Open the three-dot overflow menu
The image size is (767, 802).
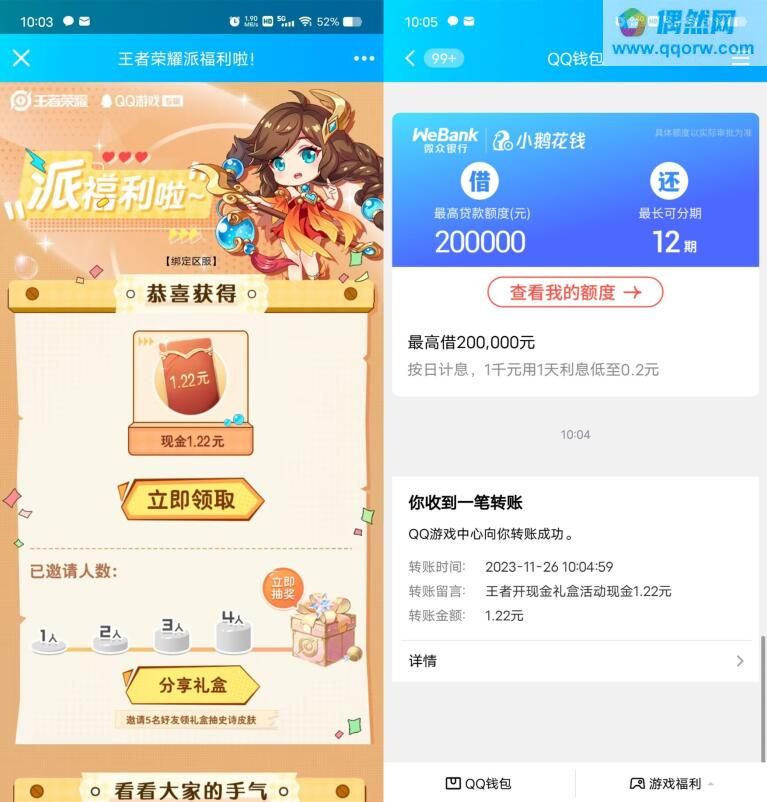(x=363, y=58)
